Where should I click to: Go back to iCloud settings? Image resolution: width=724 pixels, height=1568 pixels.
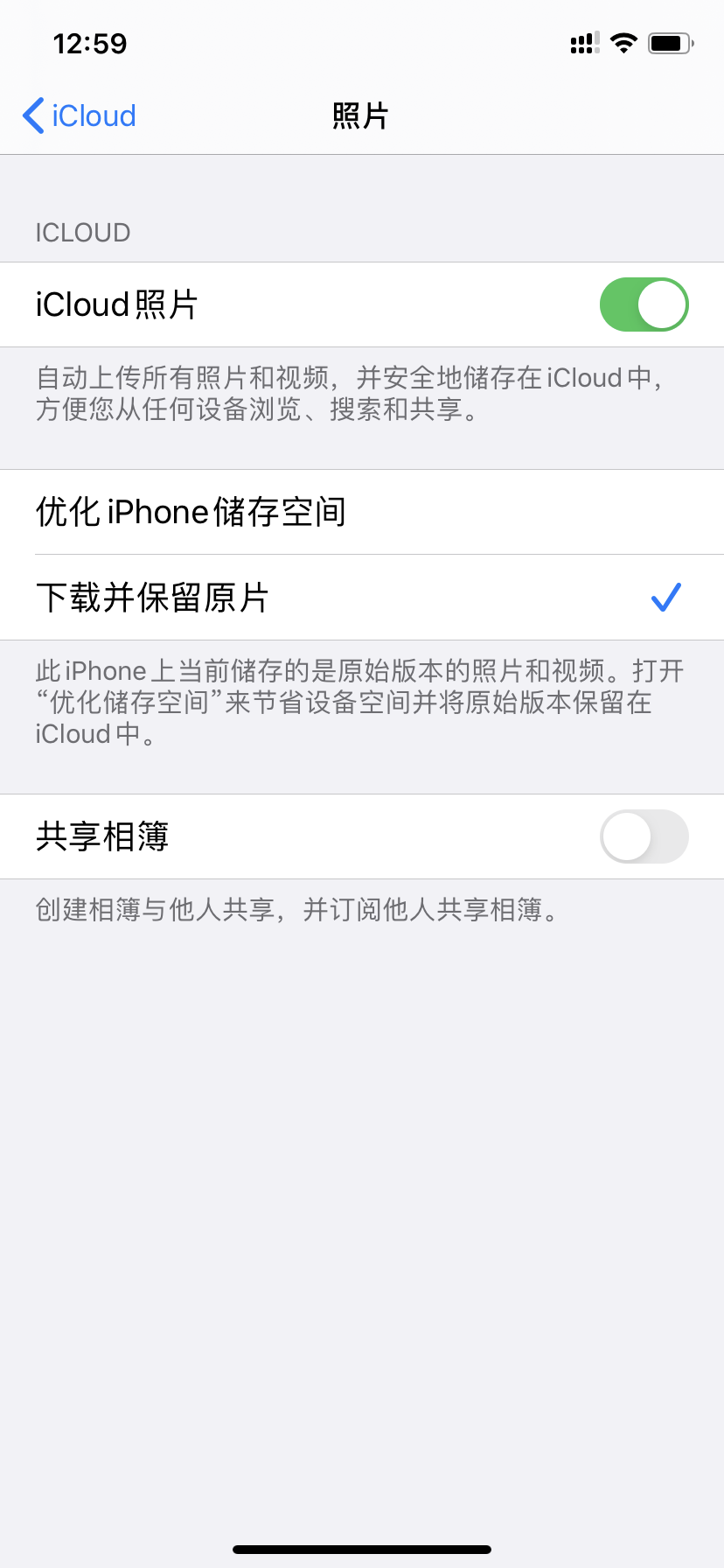click(x=80, y=115)
